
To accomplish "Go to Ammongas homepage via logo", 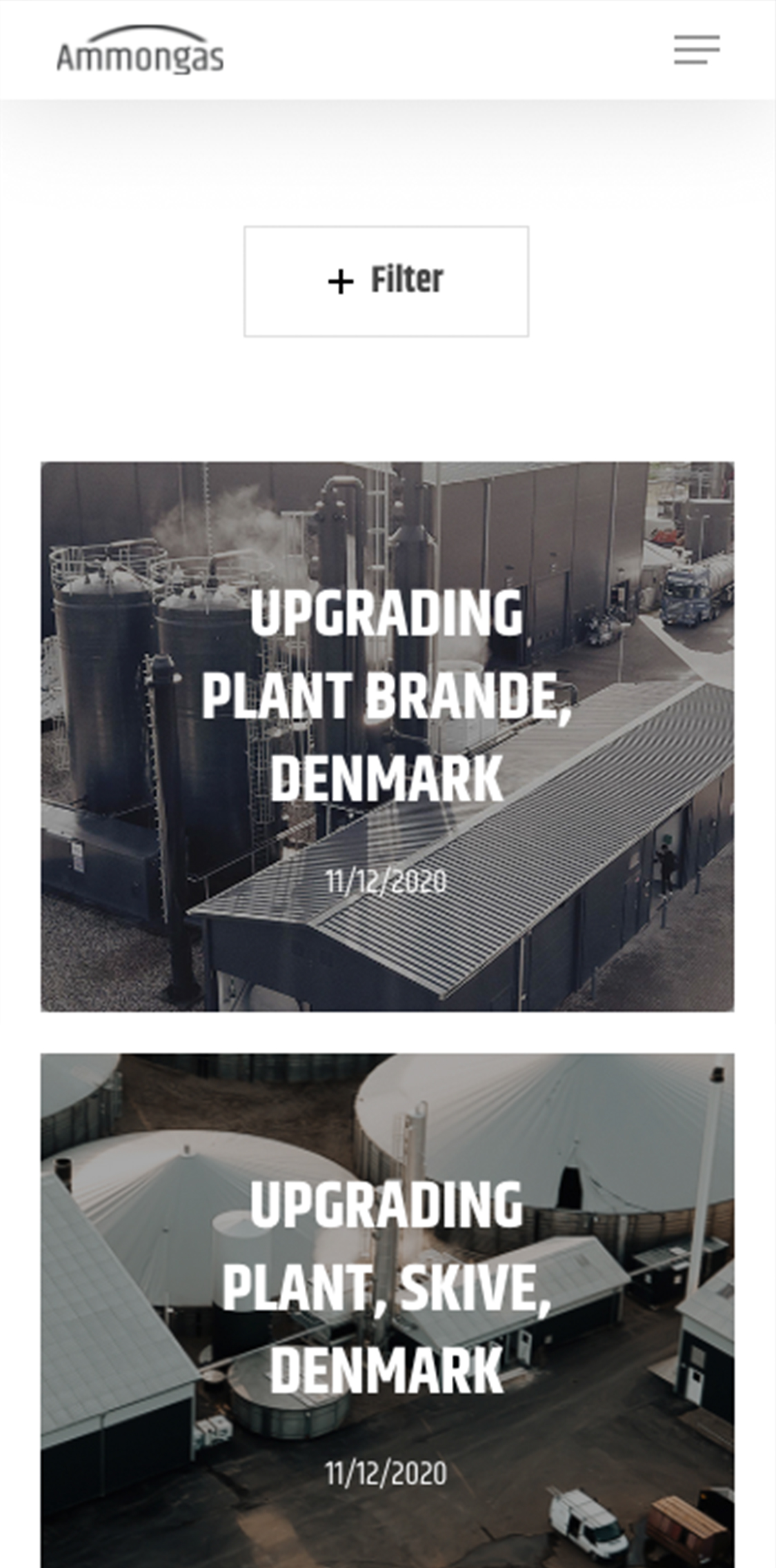I will (140, 50).
